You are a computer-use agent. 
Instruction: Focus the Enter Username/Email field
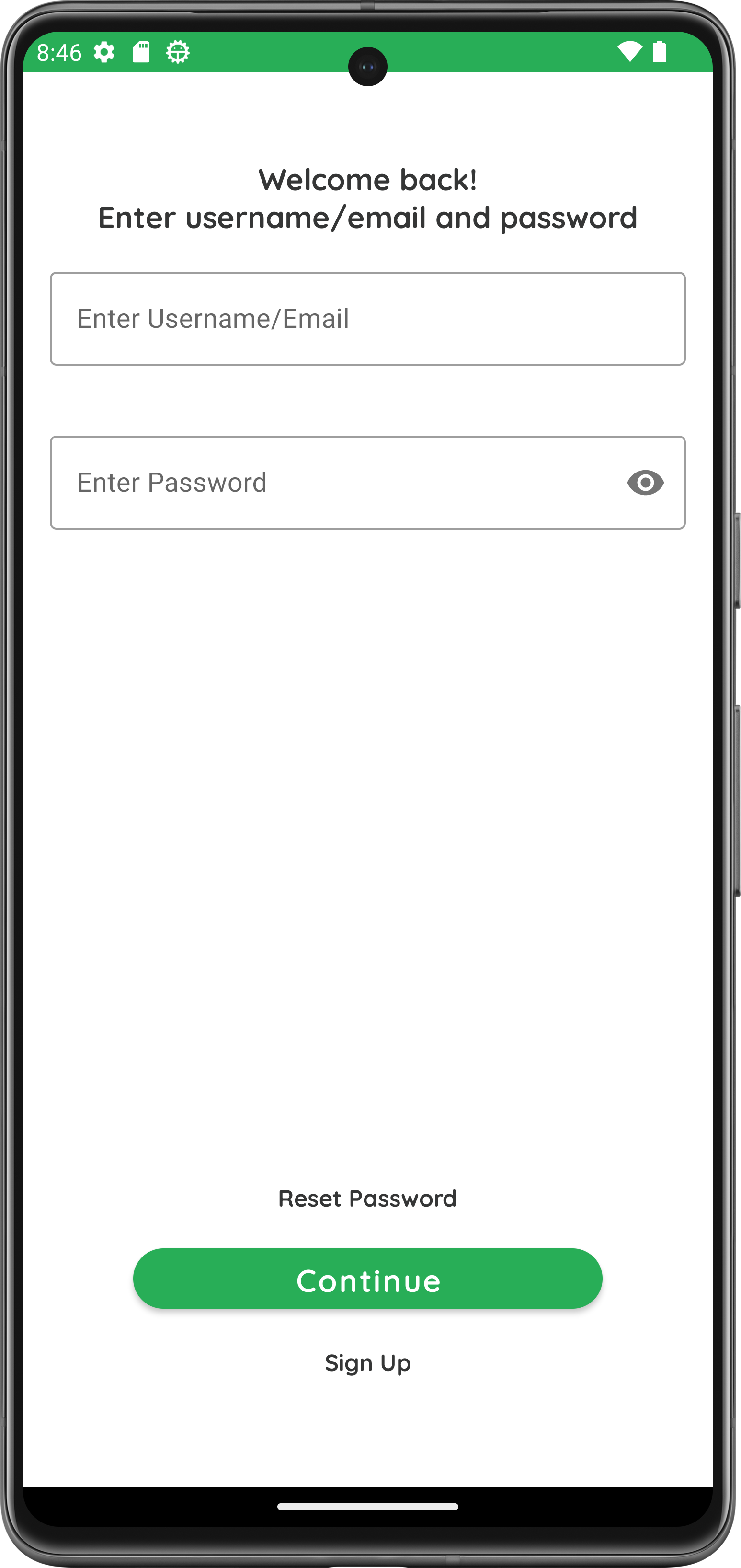click(x=367, y=318)
